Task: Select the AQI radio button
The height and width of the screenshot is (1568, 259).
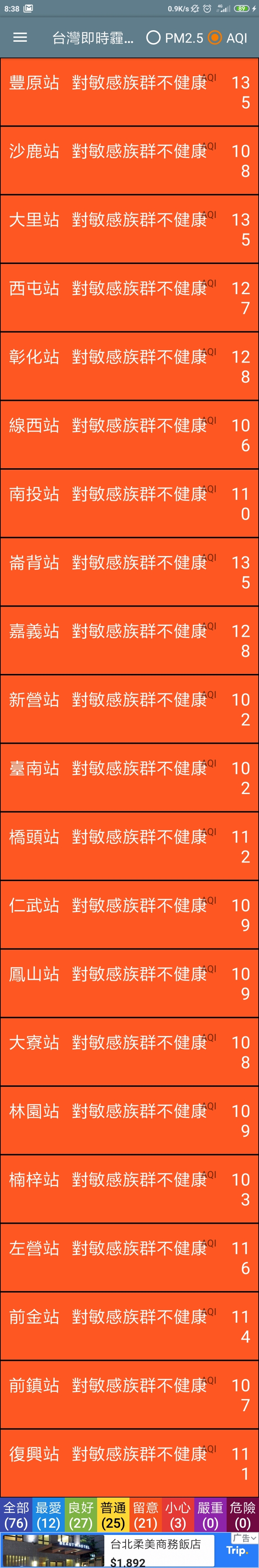Action: 214,38
